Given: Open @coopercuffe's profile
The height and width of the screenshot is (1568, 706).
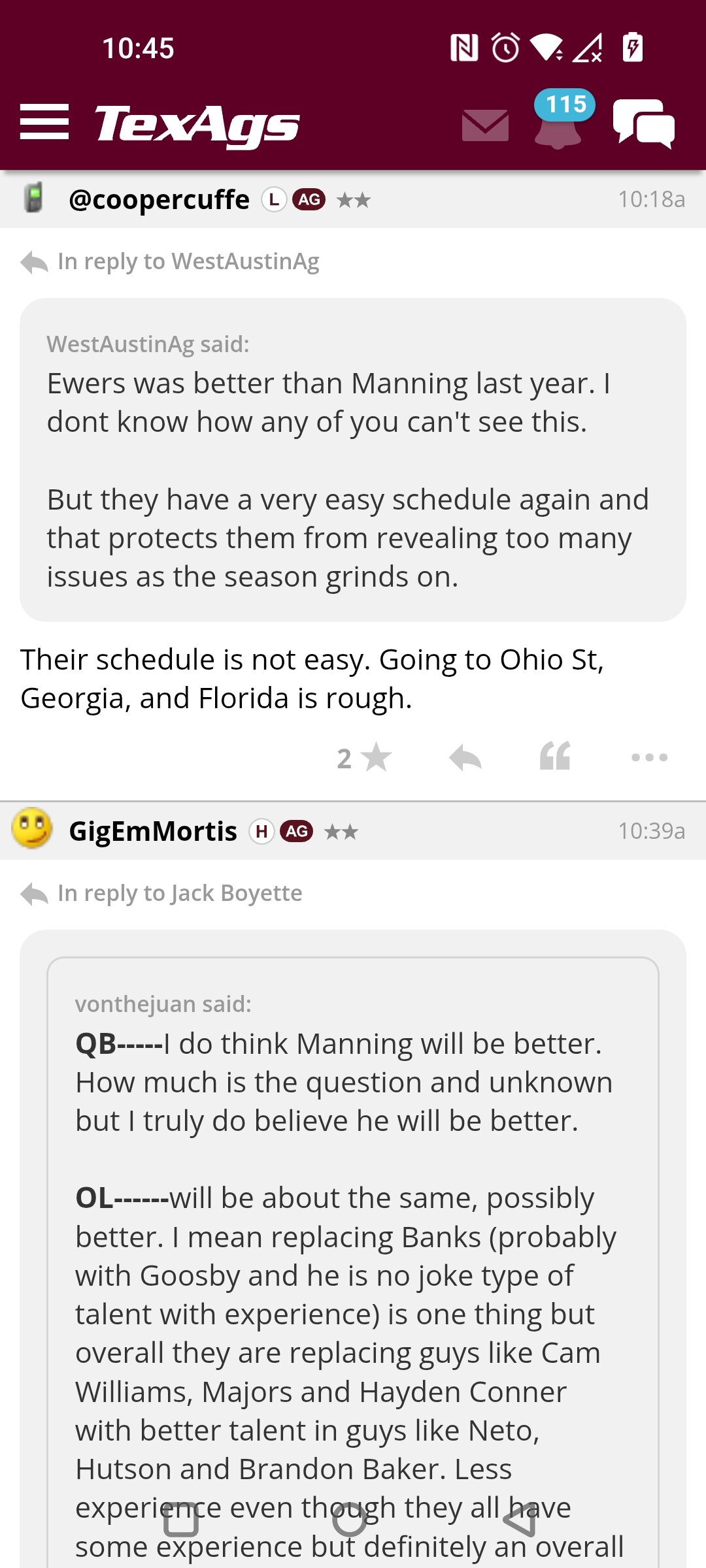Looking at the screenshot, I should tap(159, 199).
